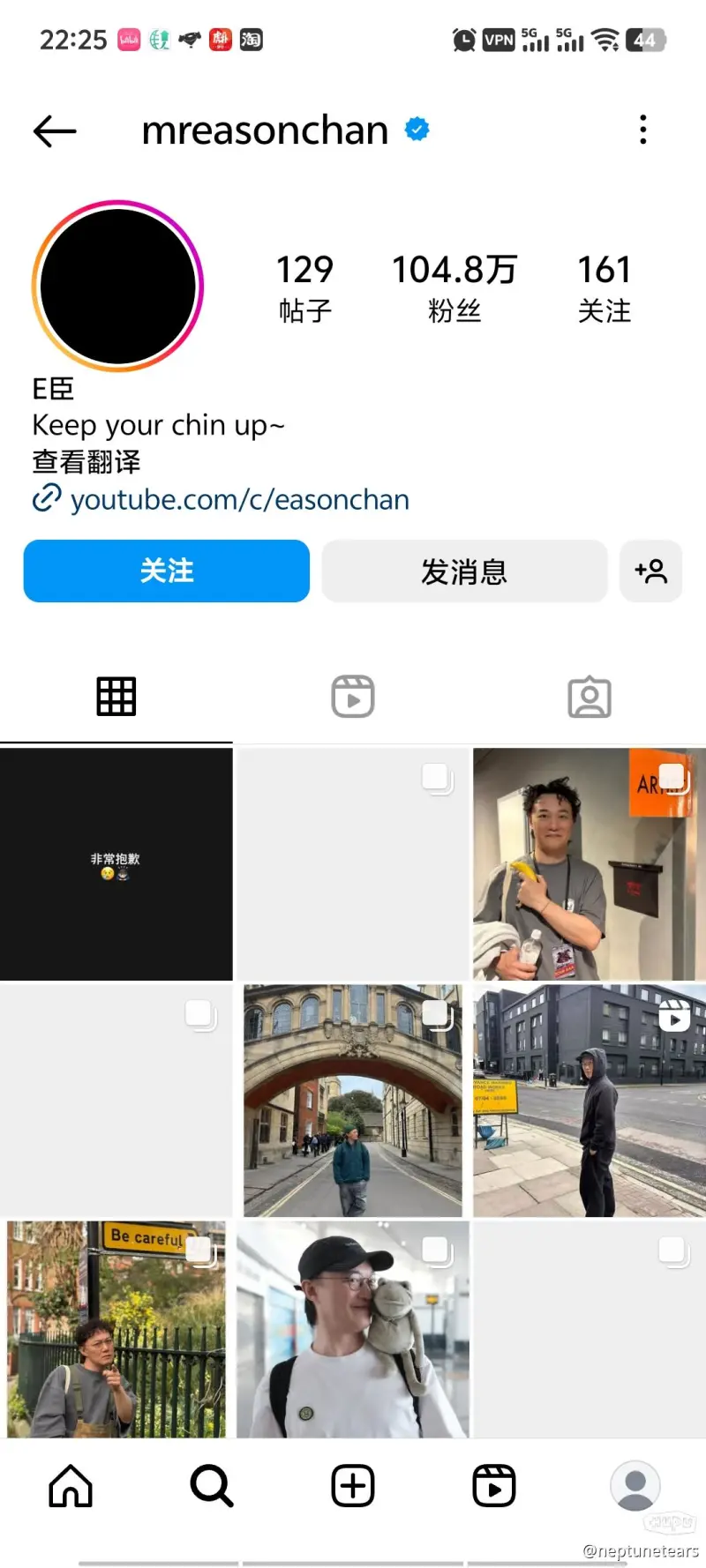Open the black 非常抱歉 post
The height and width of the screenshot is (1568, 706).
pos(116,864)
